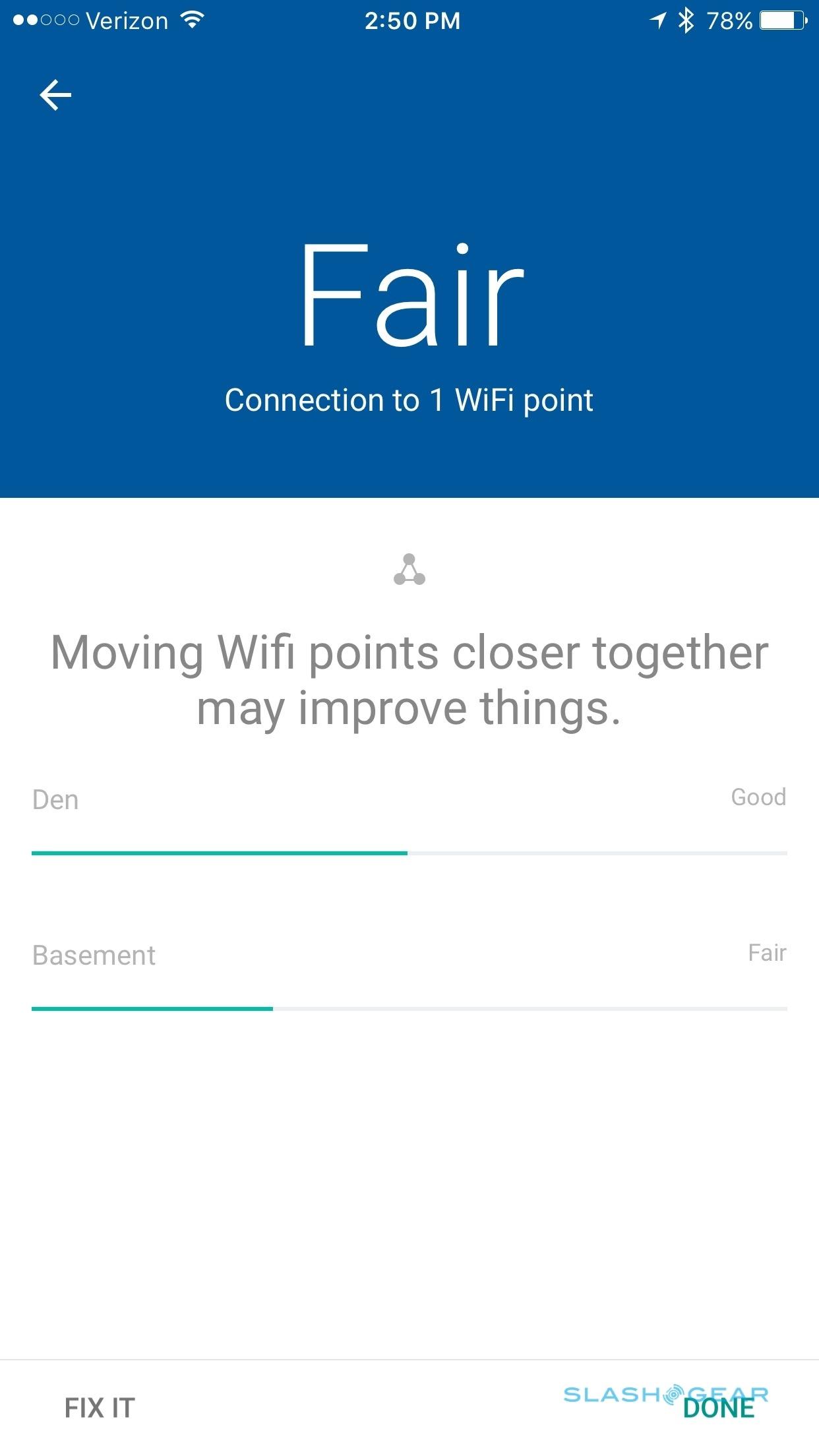Tap DONE to finish the test

coord(719,1409)
